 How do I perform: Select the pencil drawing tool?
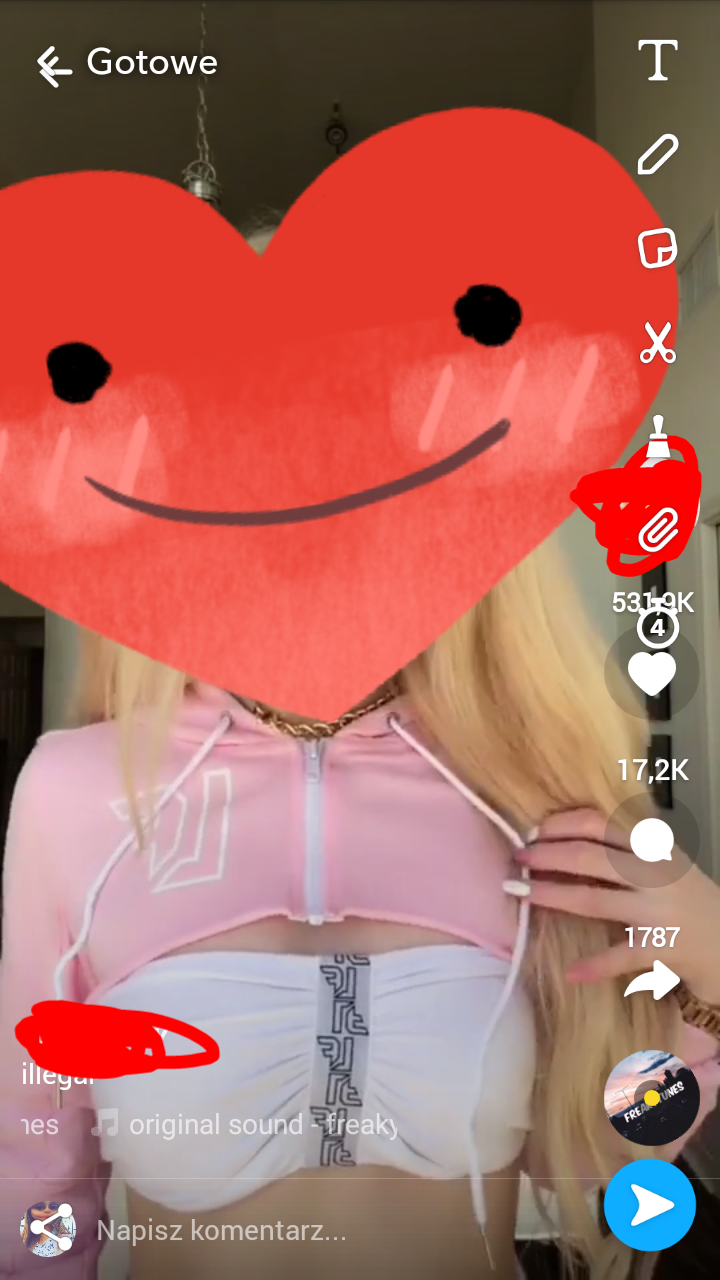coord(657,154)
